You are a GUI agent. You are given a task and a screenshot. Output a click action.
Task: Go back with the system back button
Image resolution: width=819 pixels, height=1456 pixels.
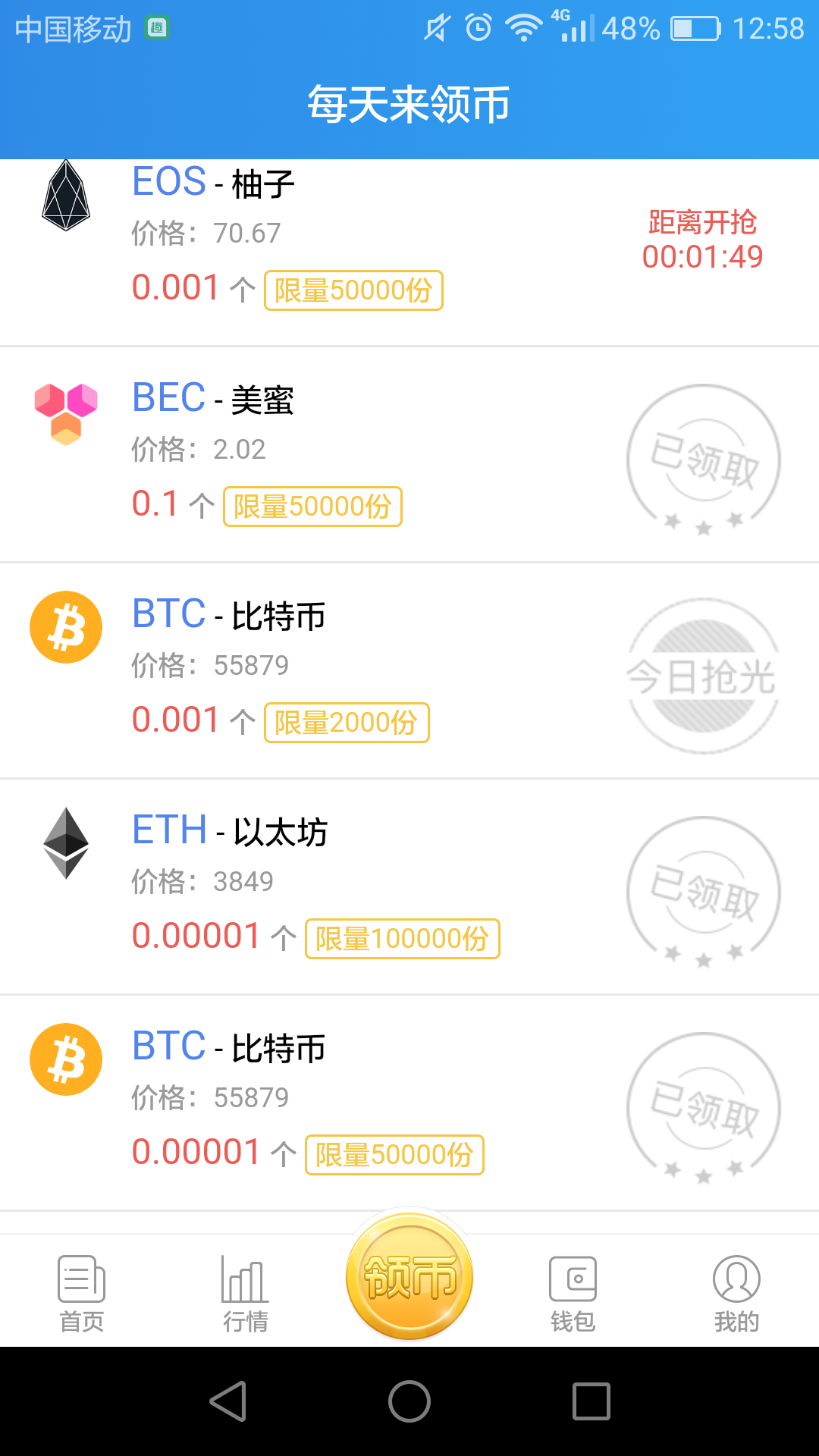pos(227,1401)
